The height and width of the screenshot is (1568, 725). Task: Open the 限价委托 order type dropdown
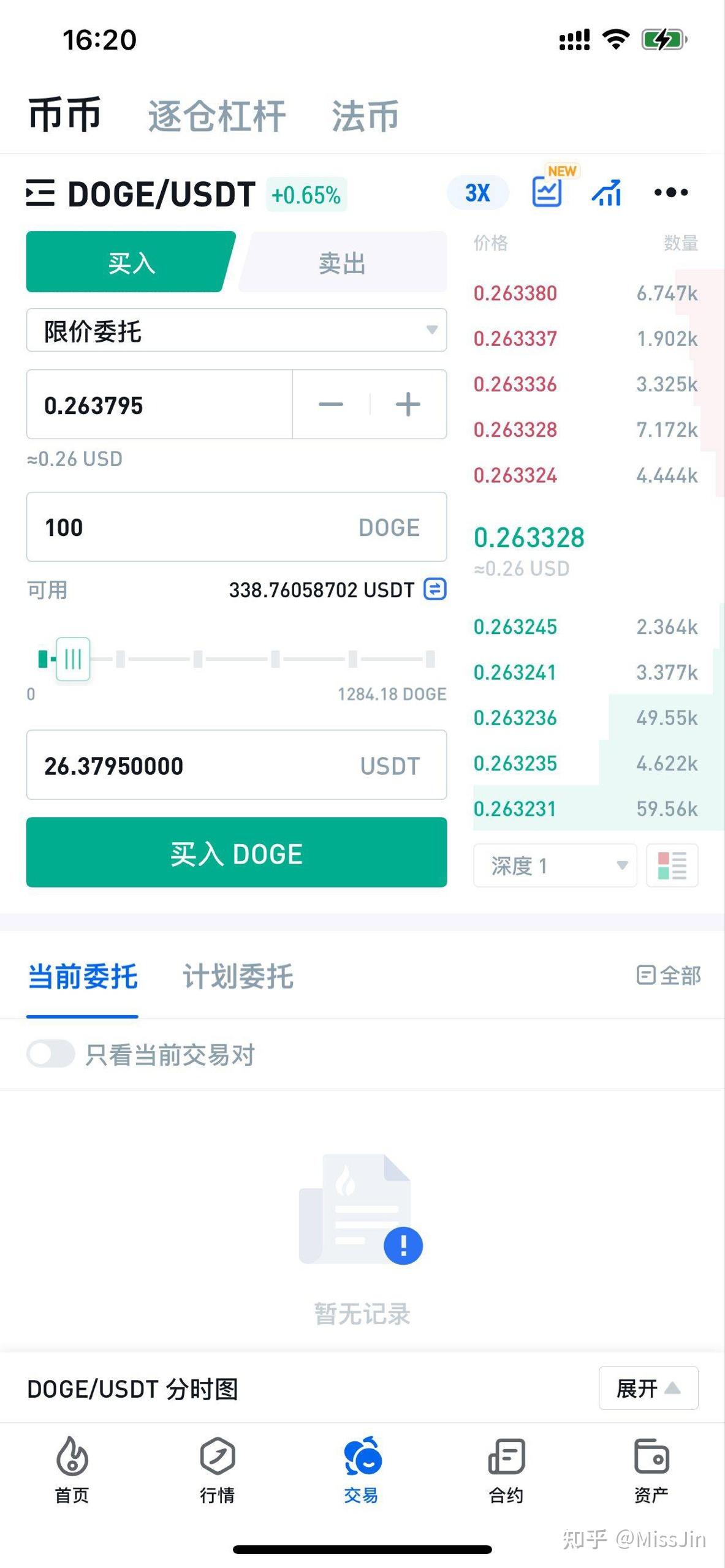click(x=237, y=331)
